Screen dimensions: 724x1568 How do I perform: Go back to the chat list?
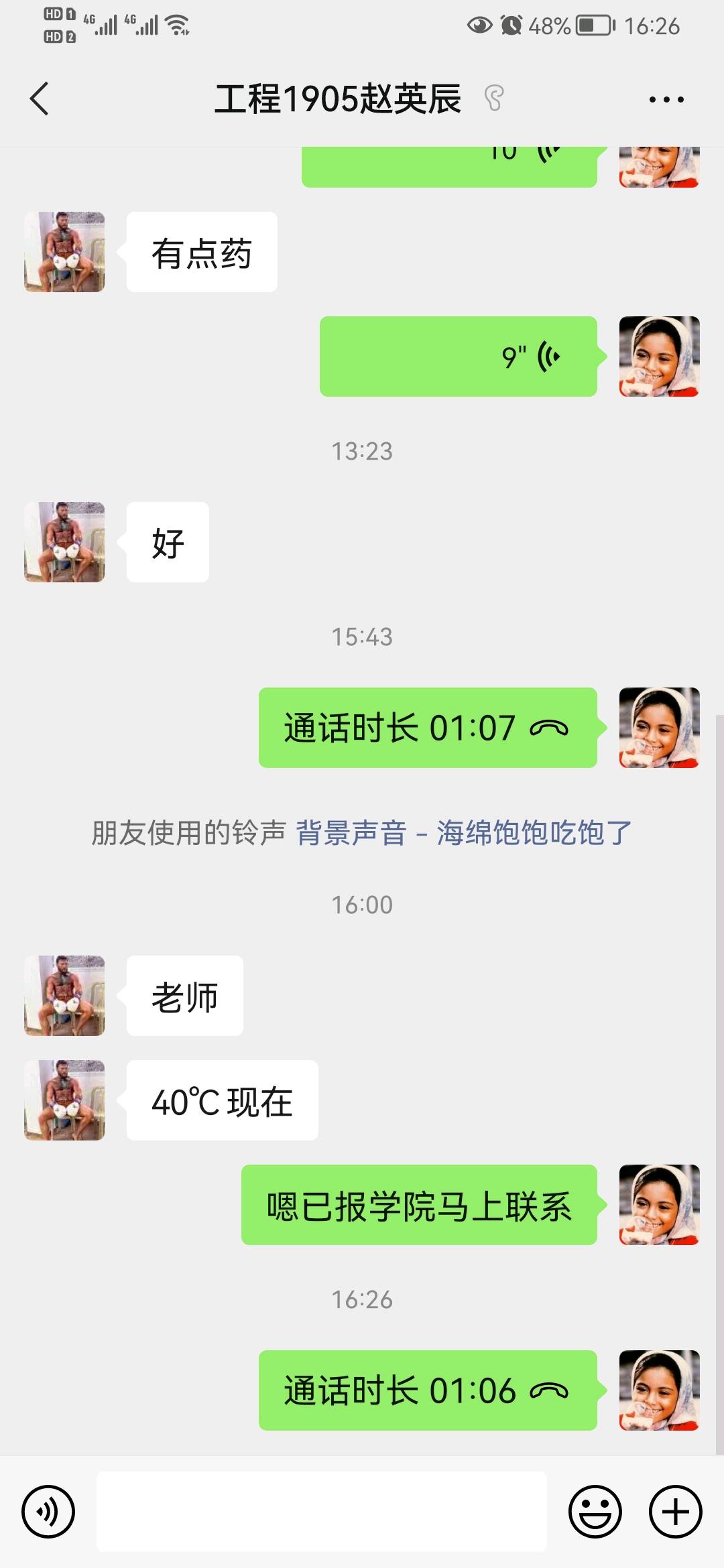tap(40, 99)
